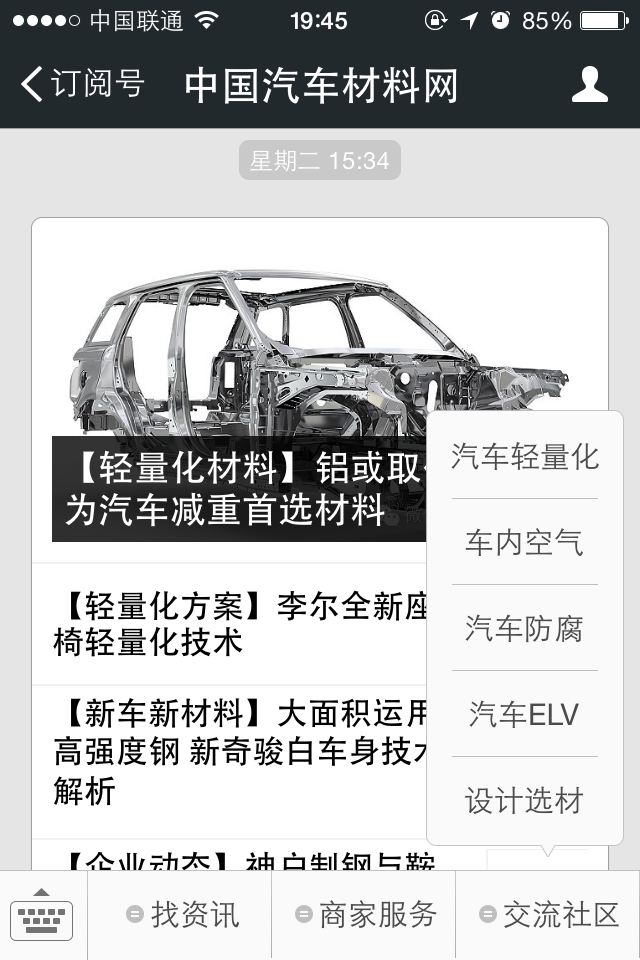This screenshot has height=960, width=640.
Task: Open the 商家服务 bottom menu
Action: click(x=365, y=914)
